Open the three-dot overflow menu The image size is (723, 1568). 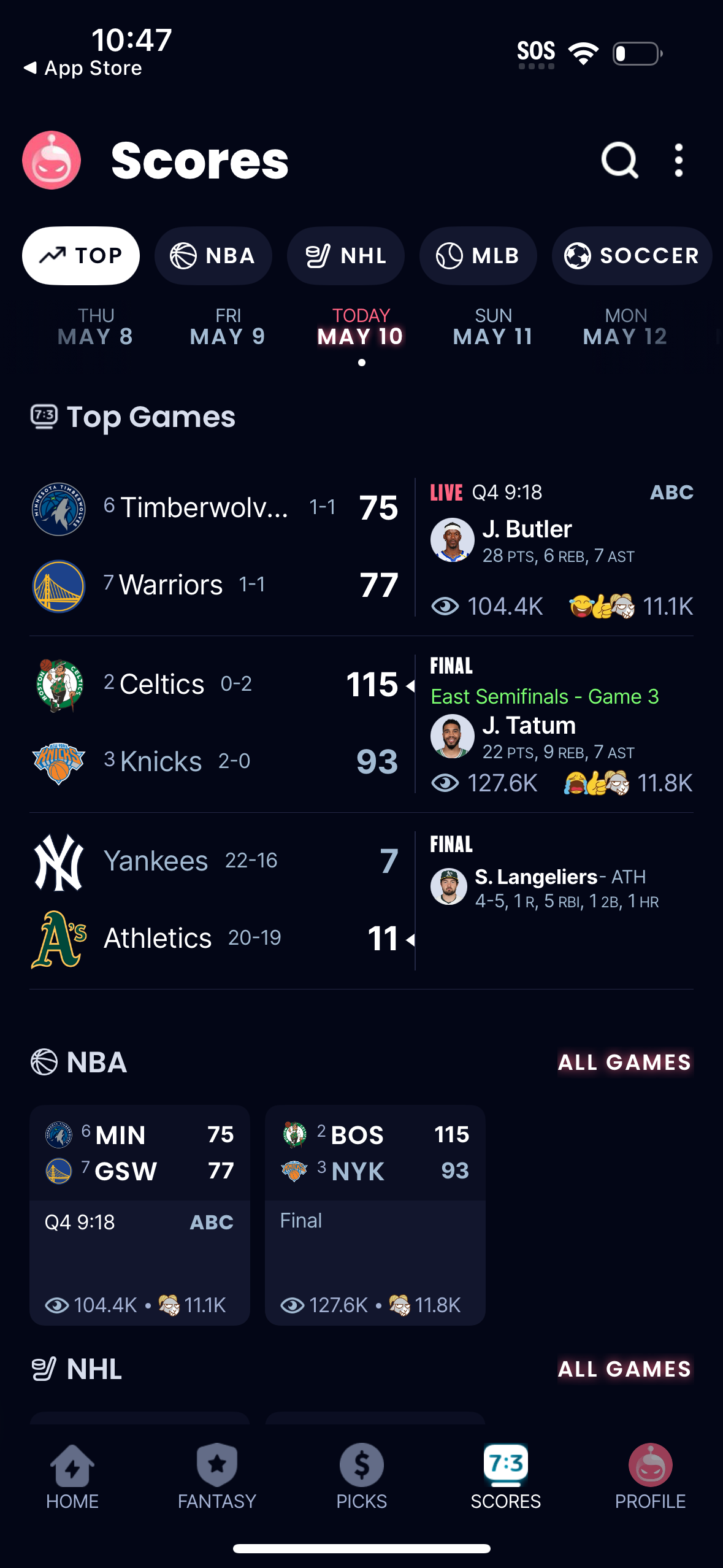678,160
